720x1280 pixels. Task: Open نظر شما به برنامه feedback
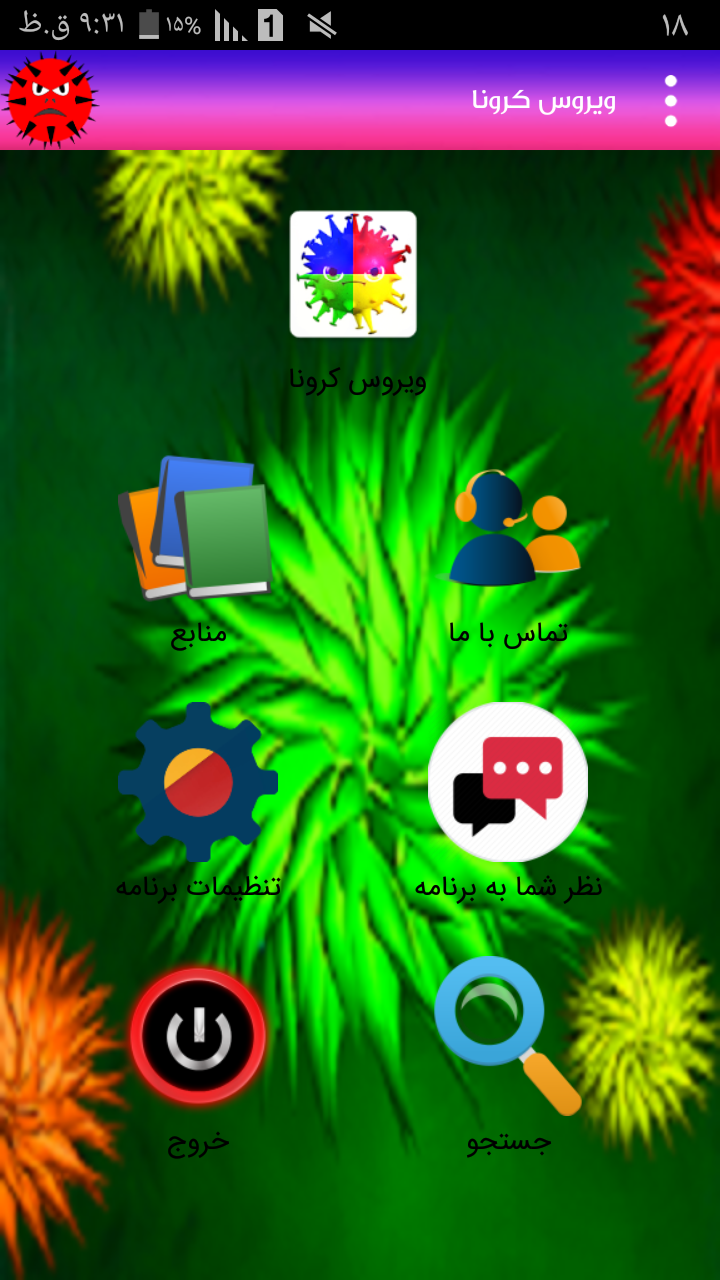click(508, 782)
